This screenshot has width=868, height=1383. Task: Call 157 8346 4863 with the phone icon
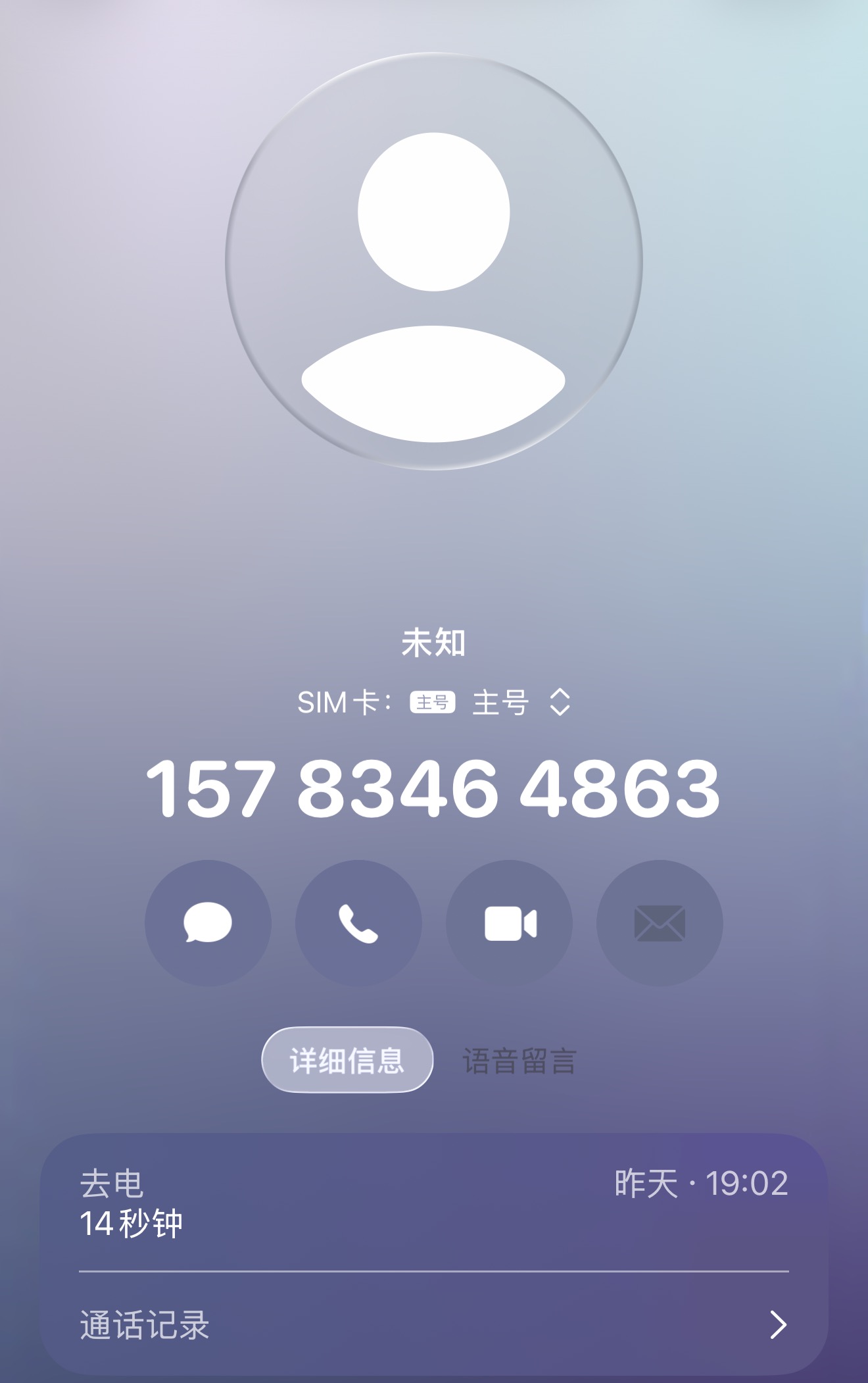pyautogui.click(x=358, y=922)
